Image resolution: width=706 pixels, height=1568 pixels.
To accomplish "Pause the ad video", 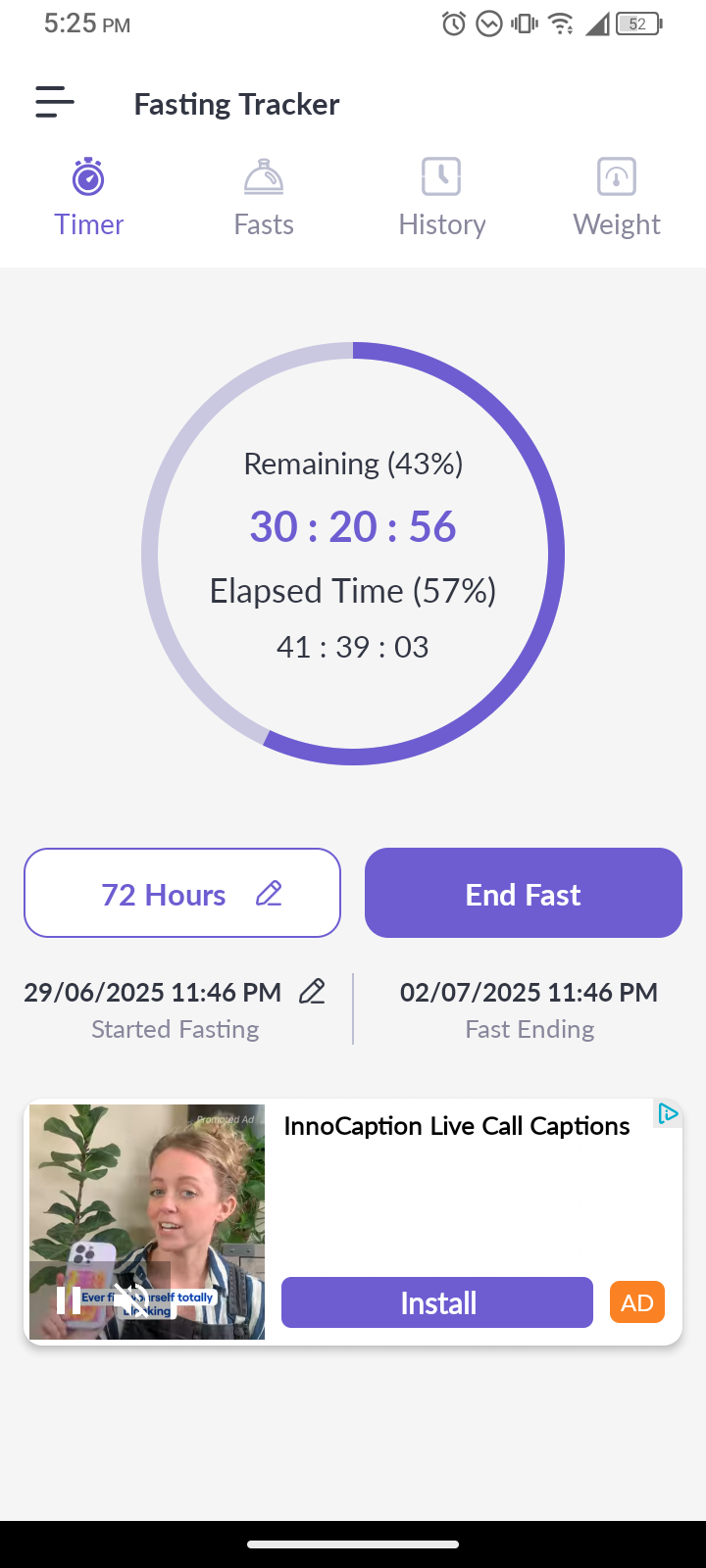I will (69, 1300).
